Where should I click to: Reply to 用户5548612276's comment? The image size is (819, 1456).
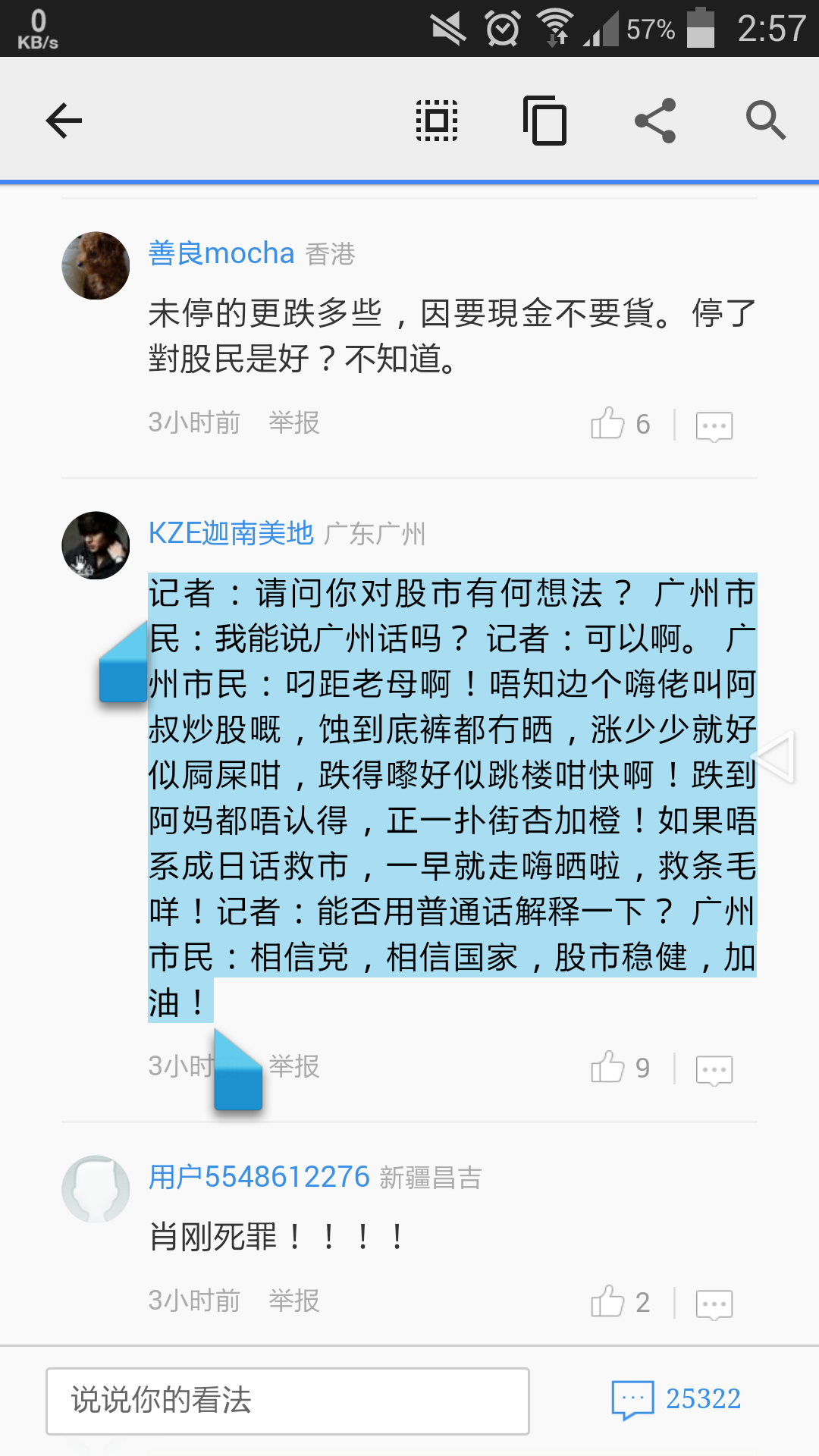[714, 1304]
